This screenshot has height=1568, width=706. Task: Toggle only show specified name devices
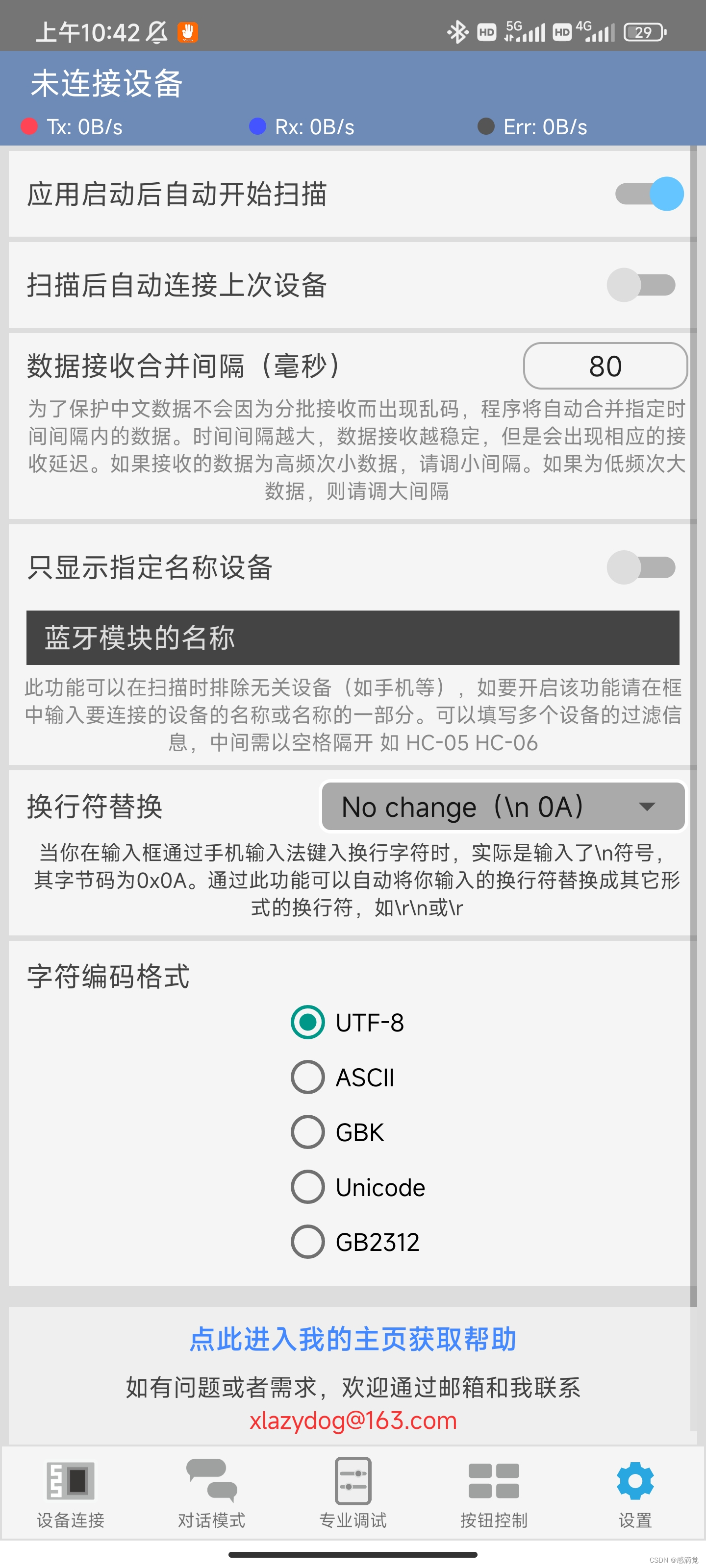[x=641, y=567]
